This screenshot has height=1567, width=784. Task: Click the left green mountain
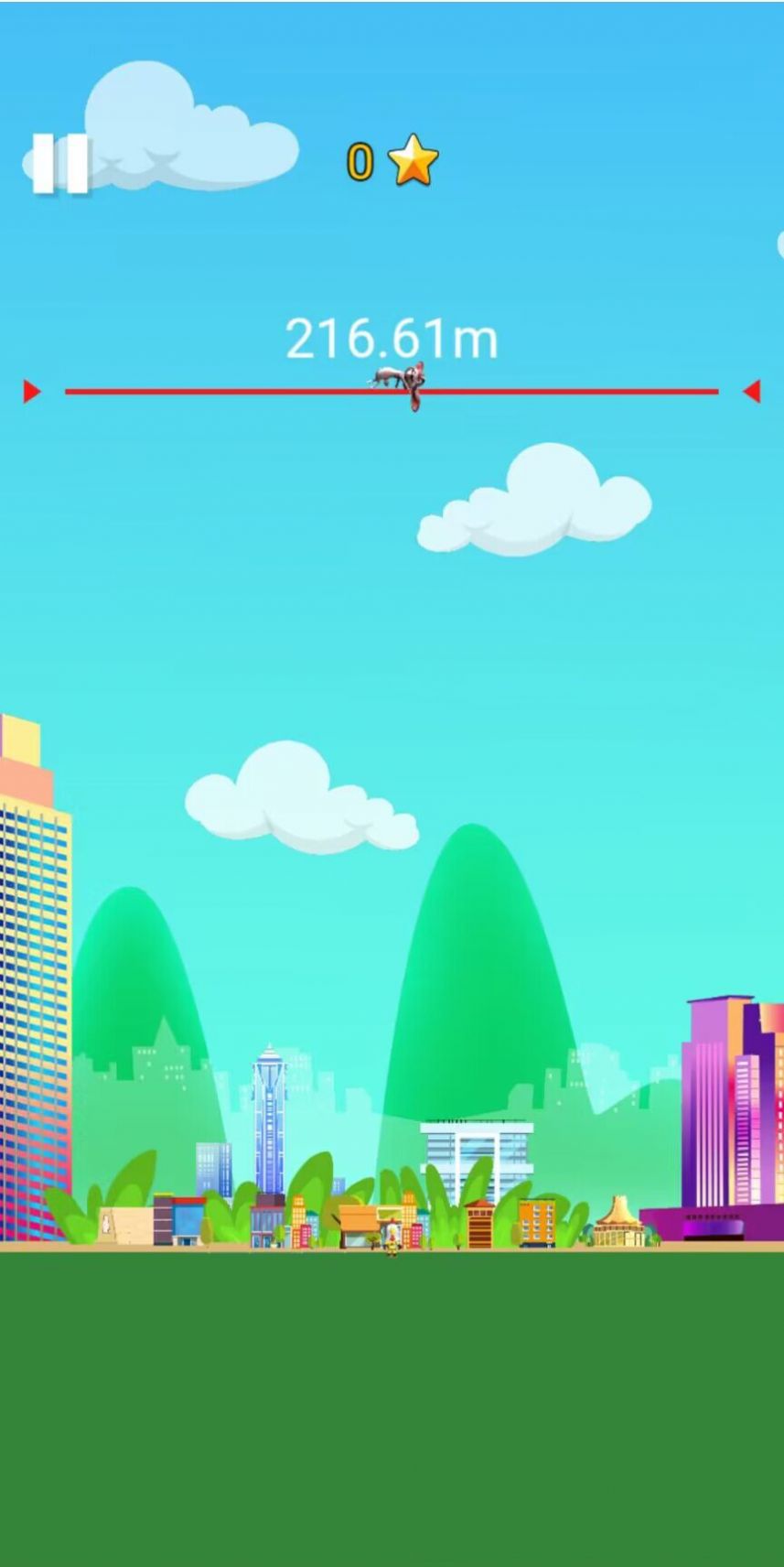(137, 1007)
